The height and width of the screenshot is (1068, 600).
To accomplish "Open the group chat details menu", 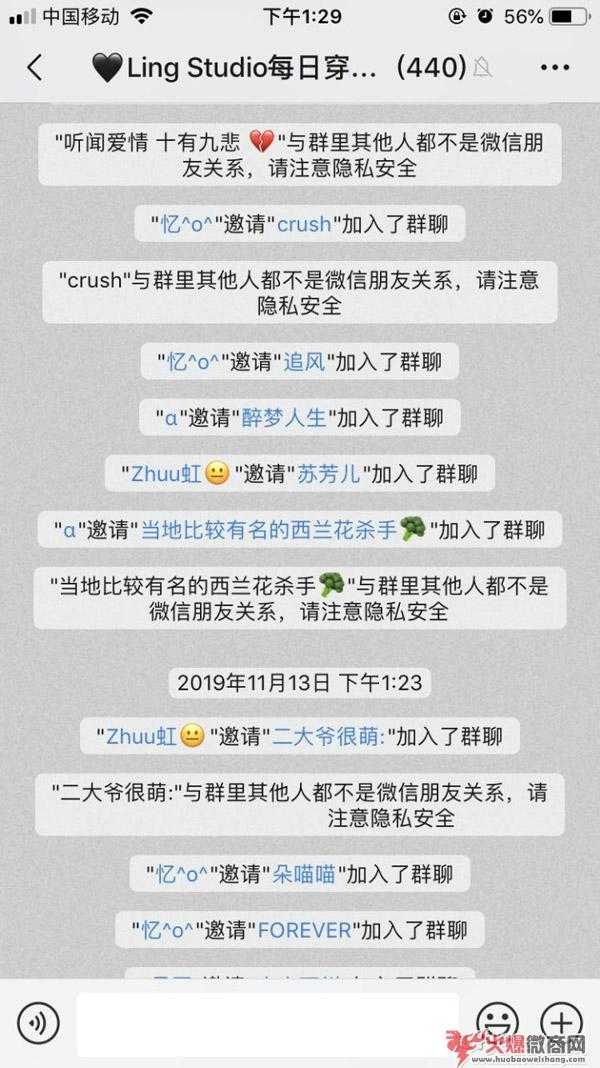I will tap(554, 68).
